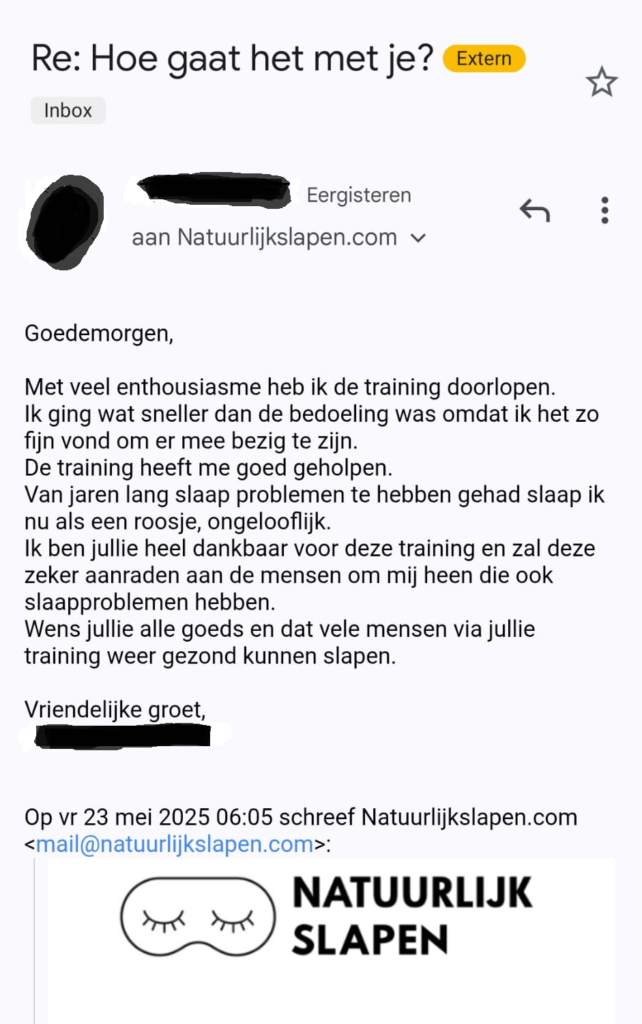Open the sender's profile picture

coord(66,221)
